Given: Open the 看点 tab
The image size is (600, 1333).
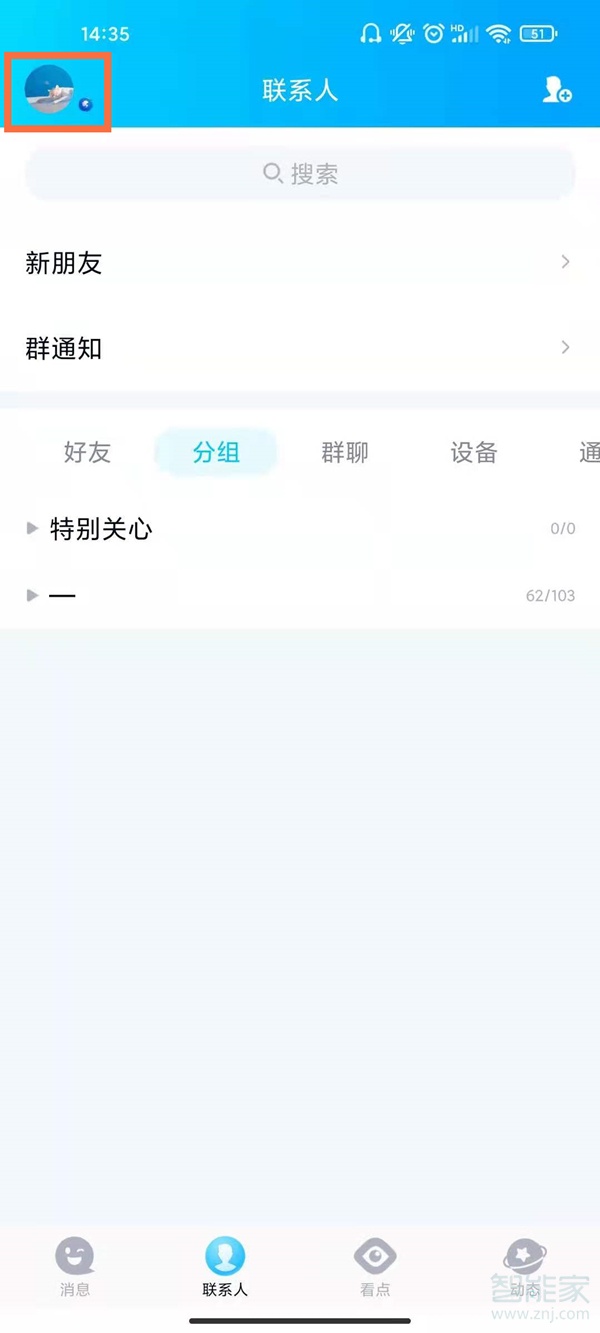Looking at the screenshot, I should pyautogui.click(x=375, y=1267).
